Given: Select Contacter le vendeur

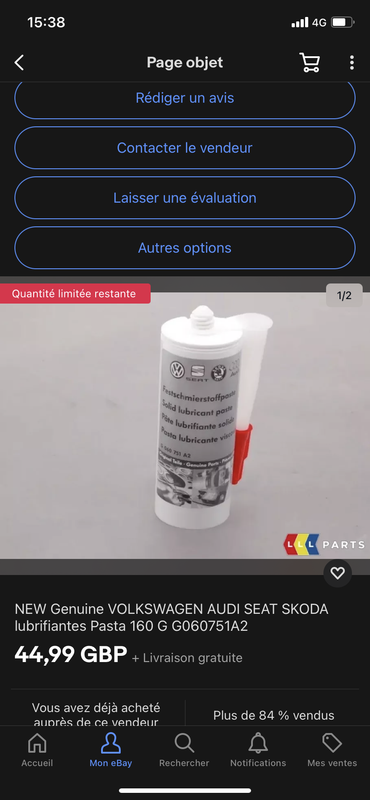Looking at the screenshot, I should click(x=185, y=148).
